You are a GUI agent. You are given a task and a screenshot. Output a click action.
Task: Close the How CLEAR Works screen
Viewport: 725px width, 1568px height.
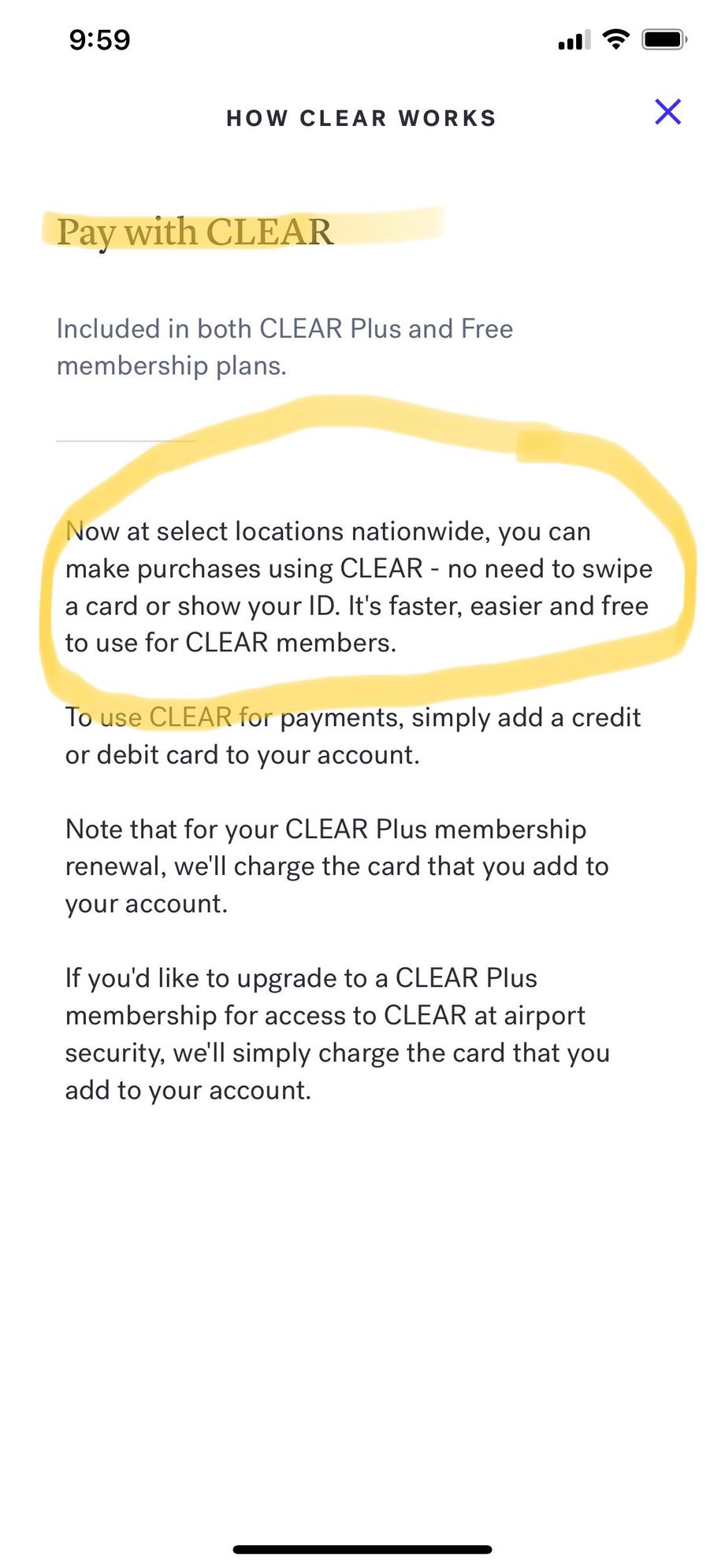(x=667, y=112)
